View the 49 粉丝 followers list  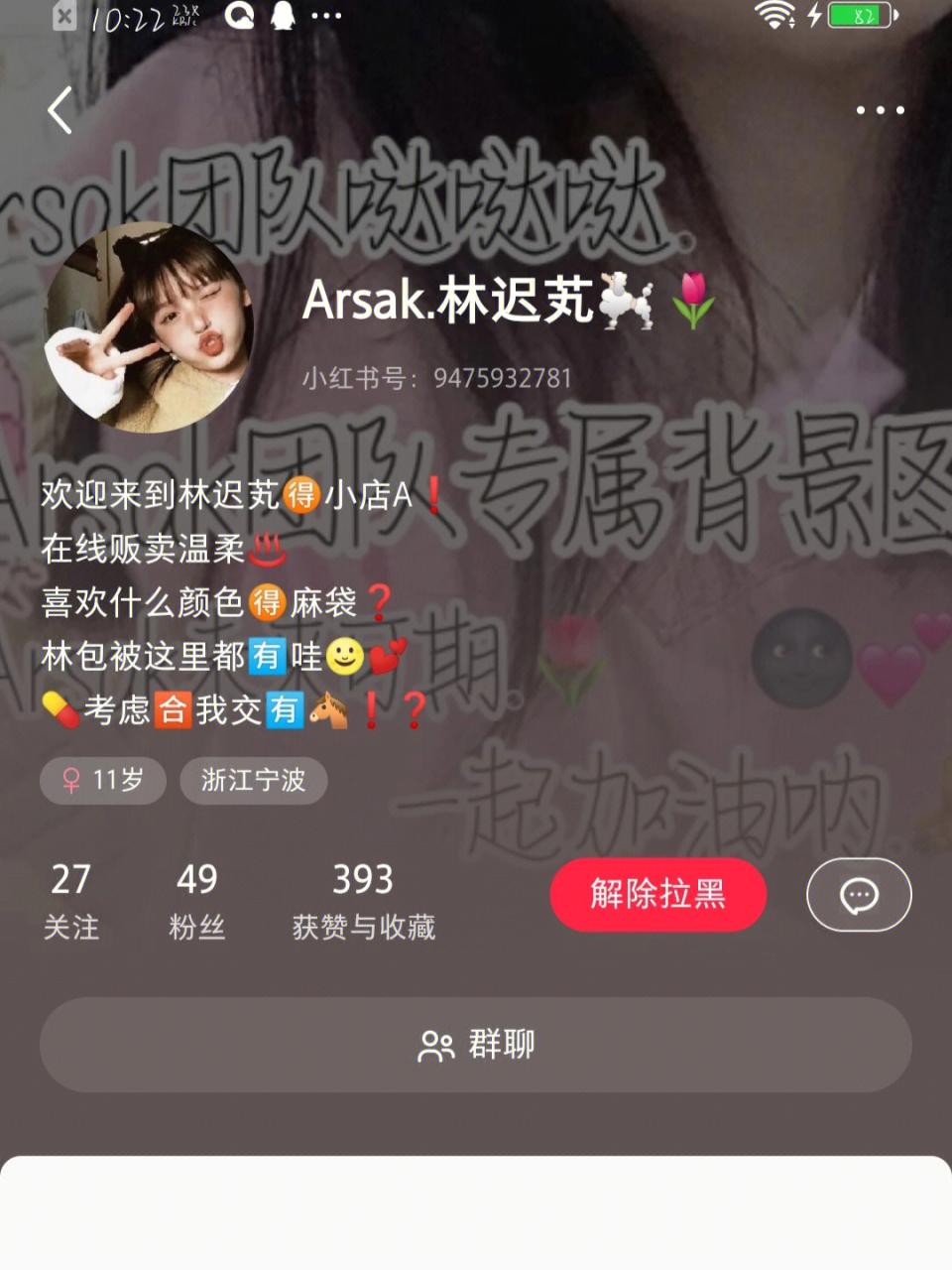pyautogui.click(x=197, y=900)
